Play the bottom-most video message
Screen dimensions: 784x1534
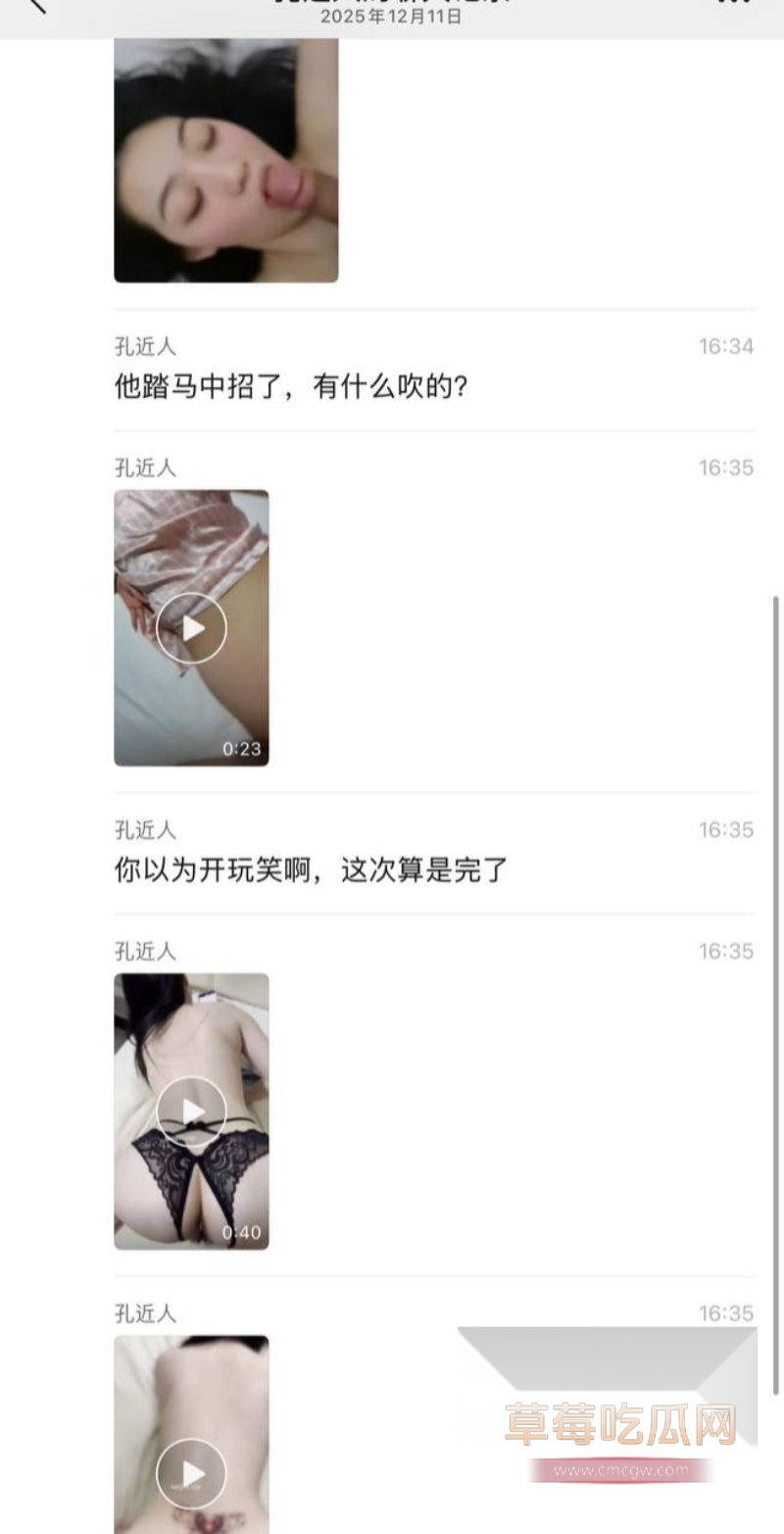[x=191, y=1473]
